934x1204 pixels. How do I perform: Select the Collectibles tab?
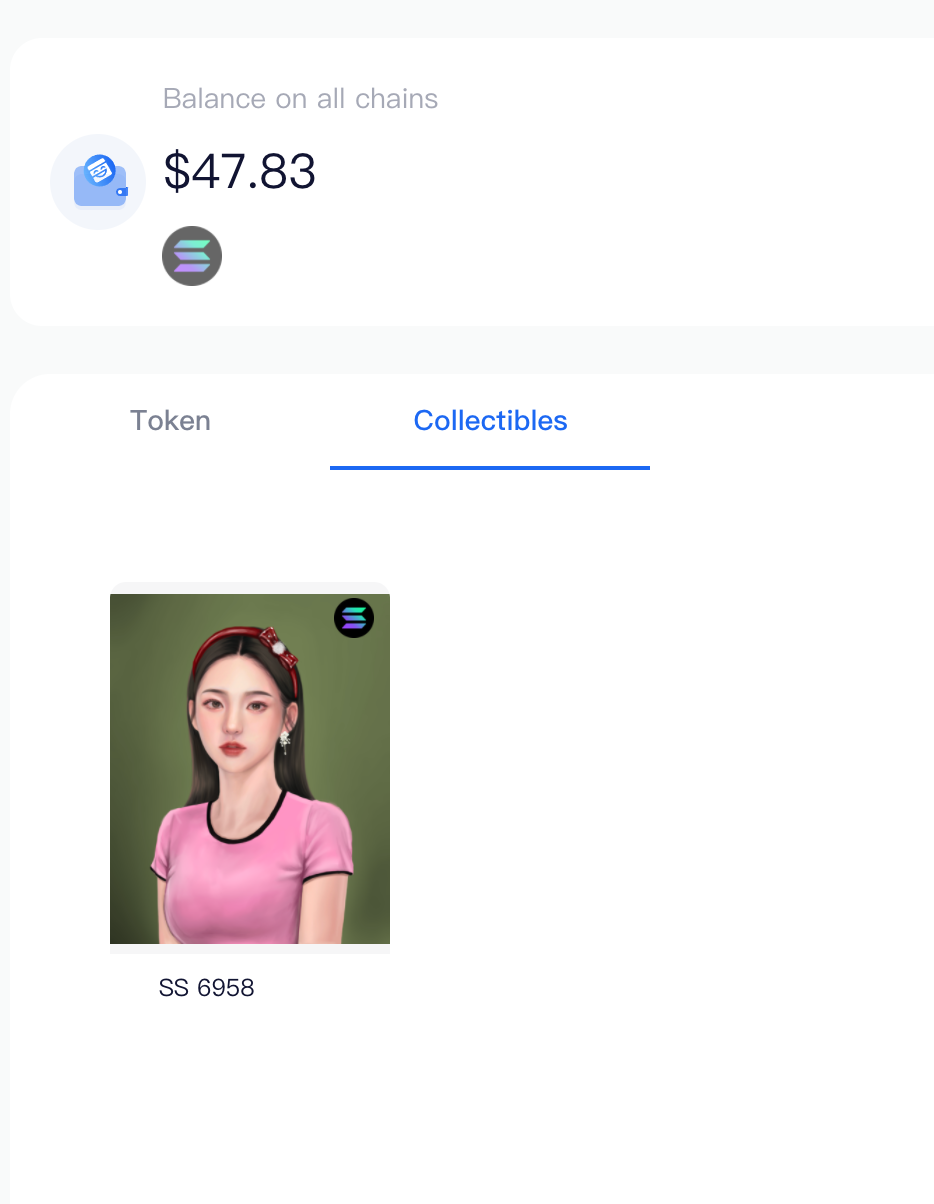490,421
